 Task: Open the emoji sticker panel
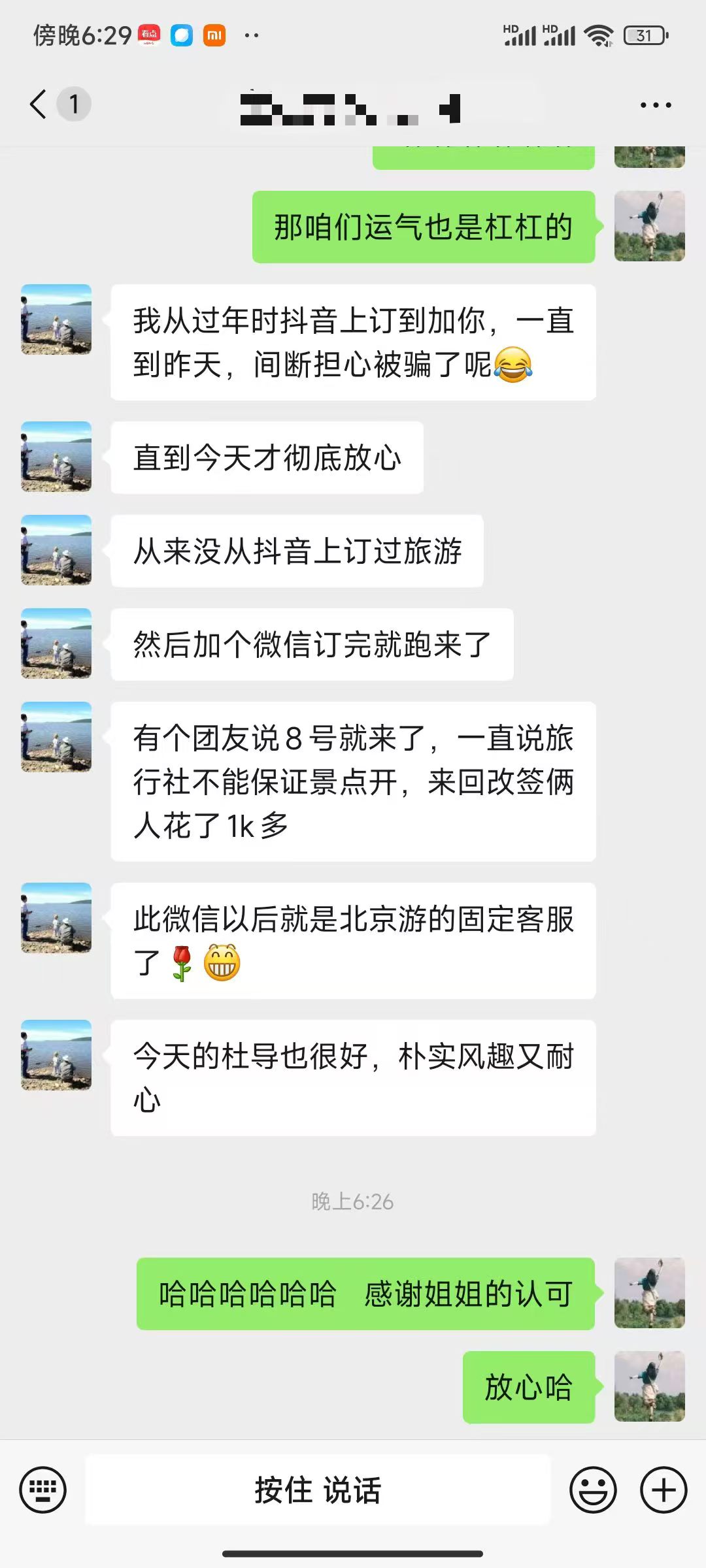[594, 1490]
